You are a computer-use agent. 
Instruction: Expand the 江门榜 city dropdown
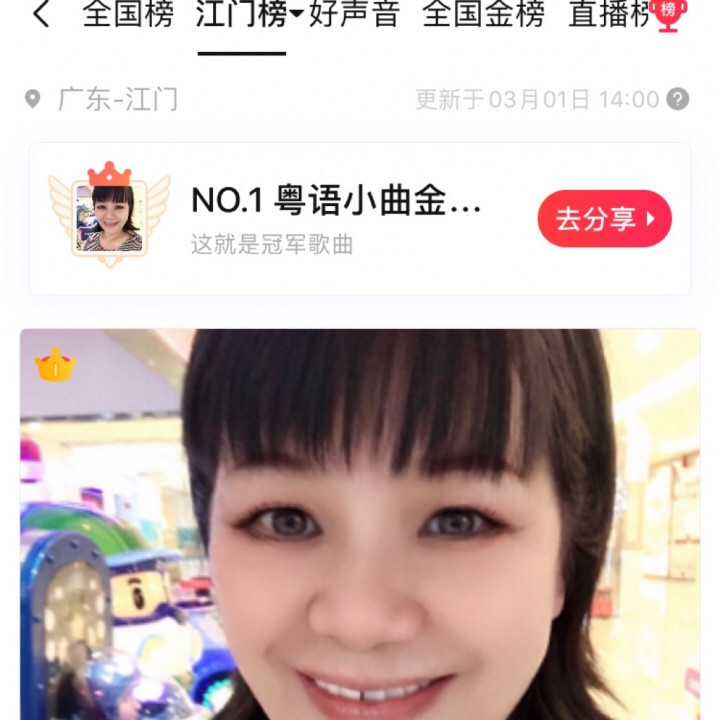click(x=297, y=17)
